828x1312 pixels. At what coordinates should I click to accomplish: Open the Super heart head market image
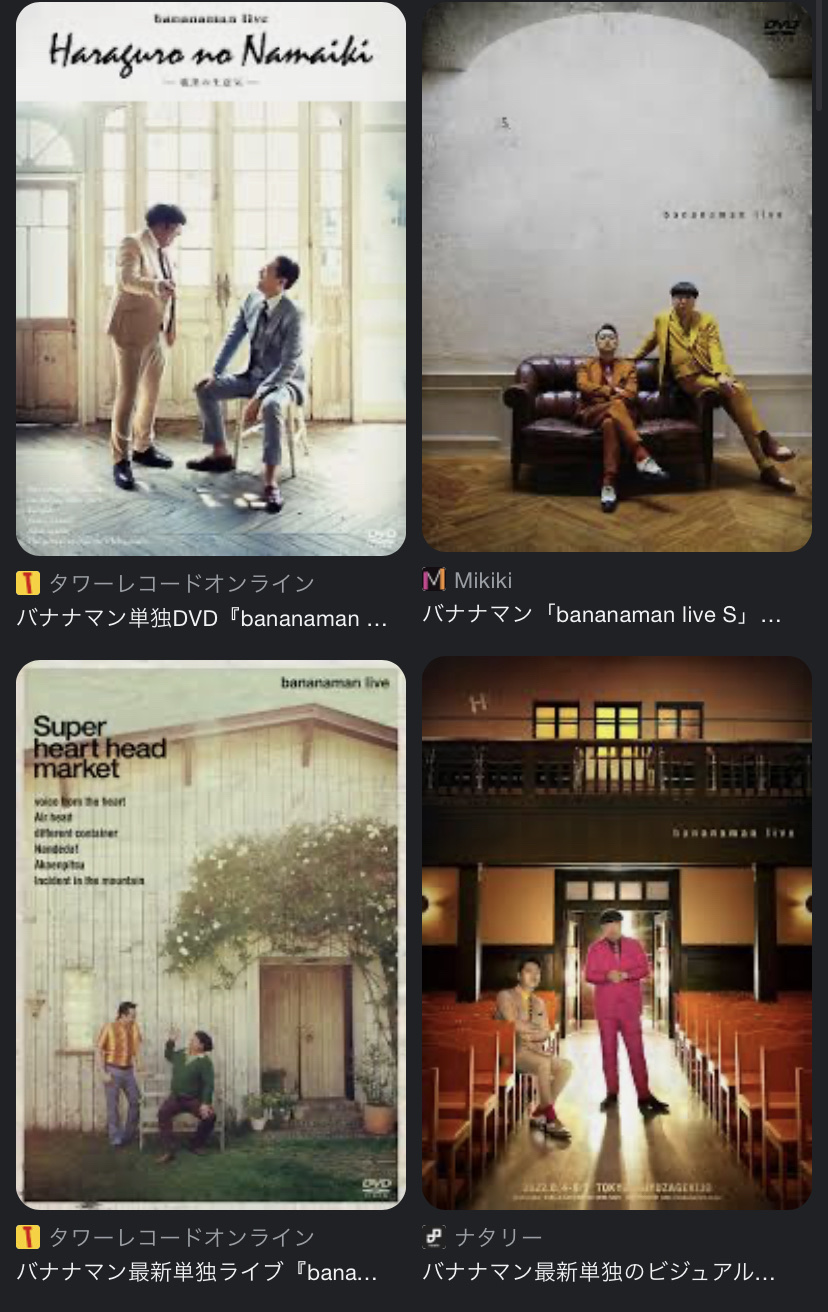(x=211, y=934)
